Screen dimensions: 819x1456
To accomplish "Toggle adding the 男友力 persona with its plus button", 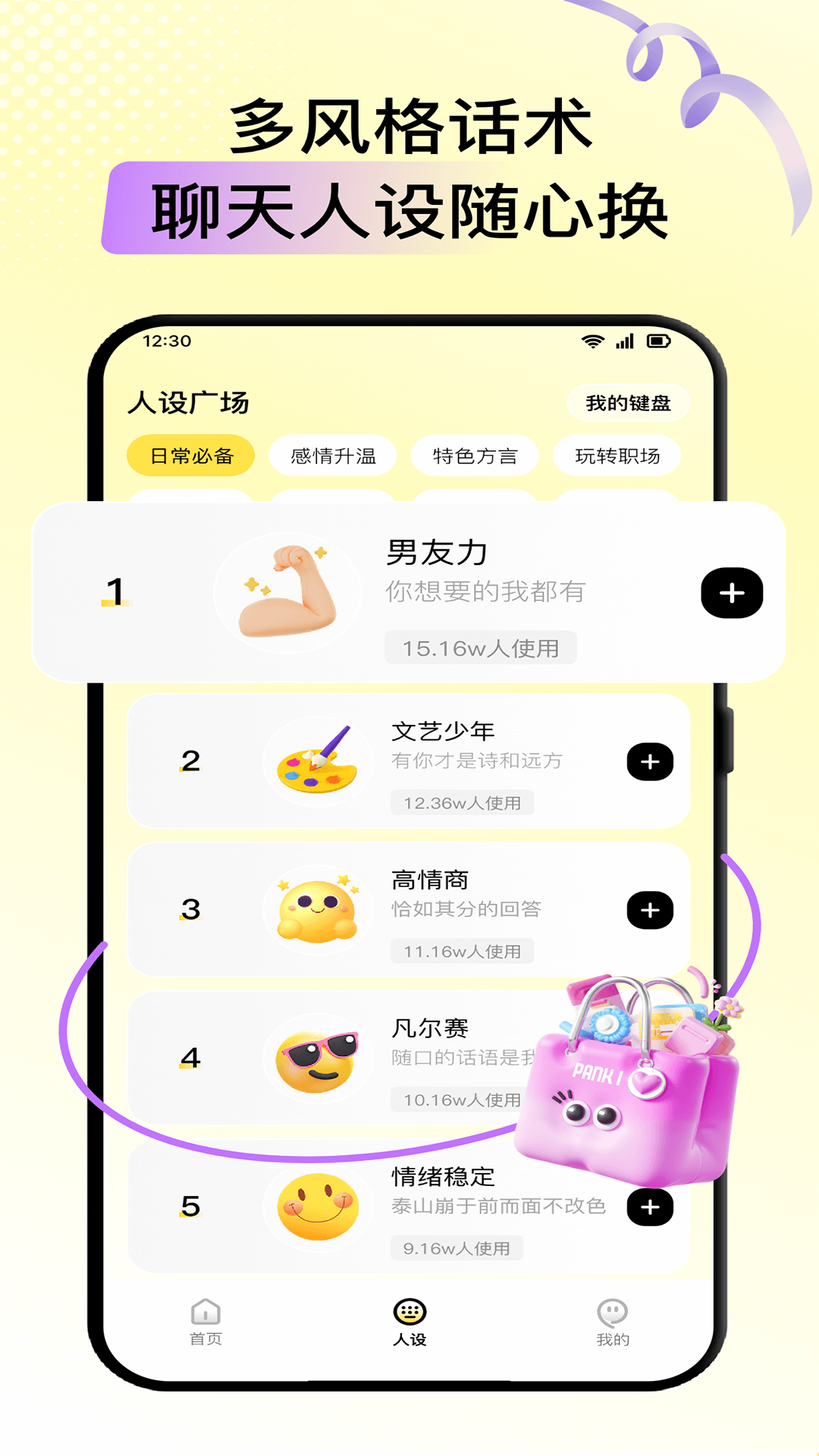I will pos(730,594).
